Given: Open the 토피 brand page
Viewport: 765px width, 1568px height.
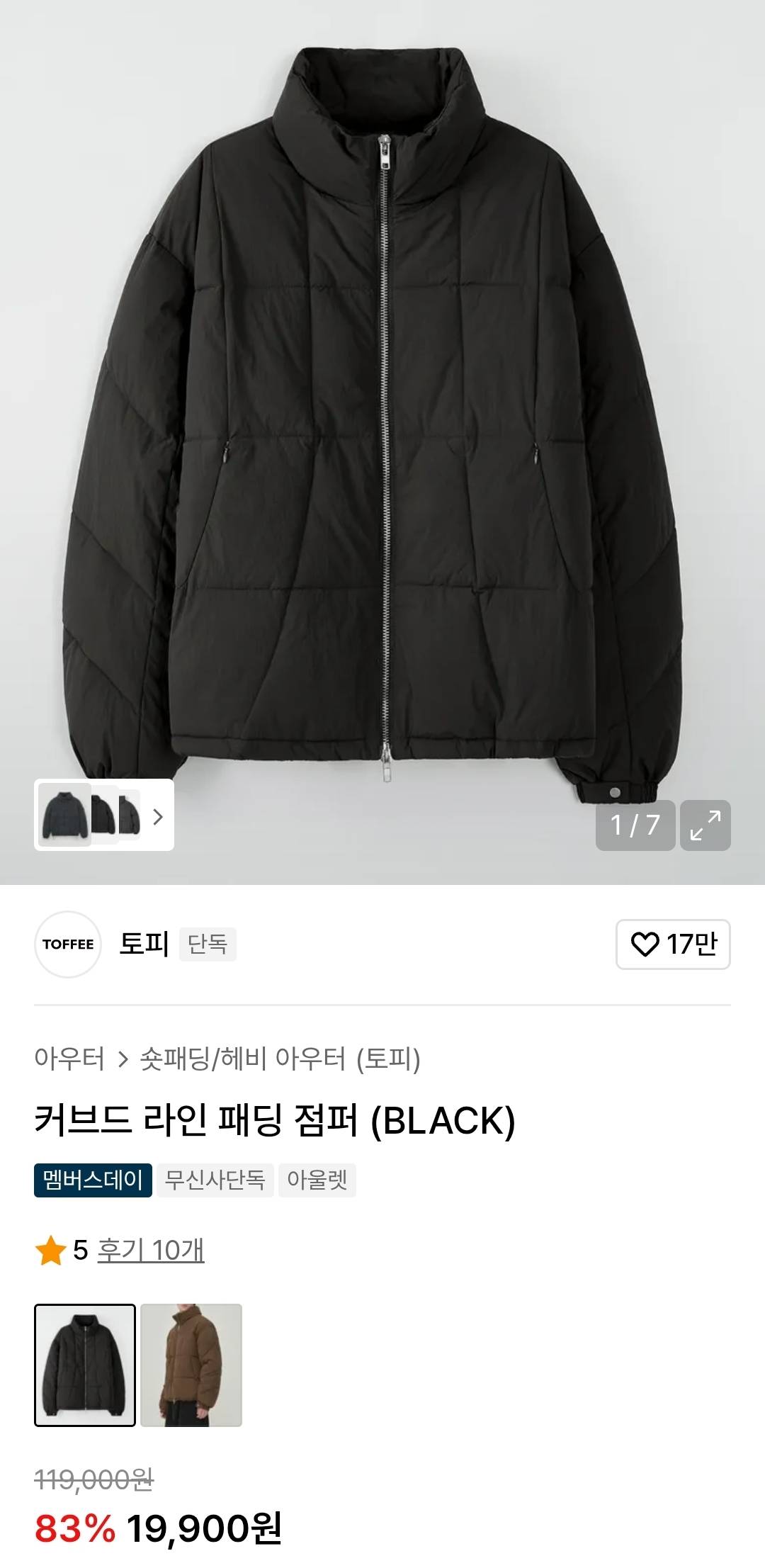Looking at the screenshot, I should [x=144, y=944].
